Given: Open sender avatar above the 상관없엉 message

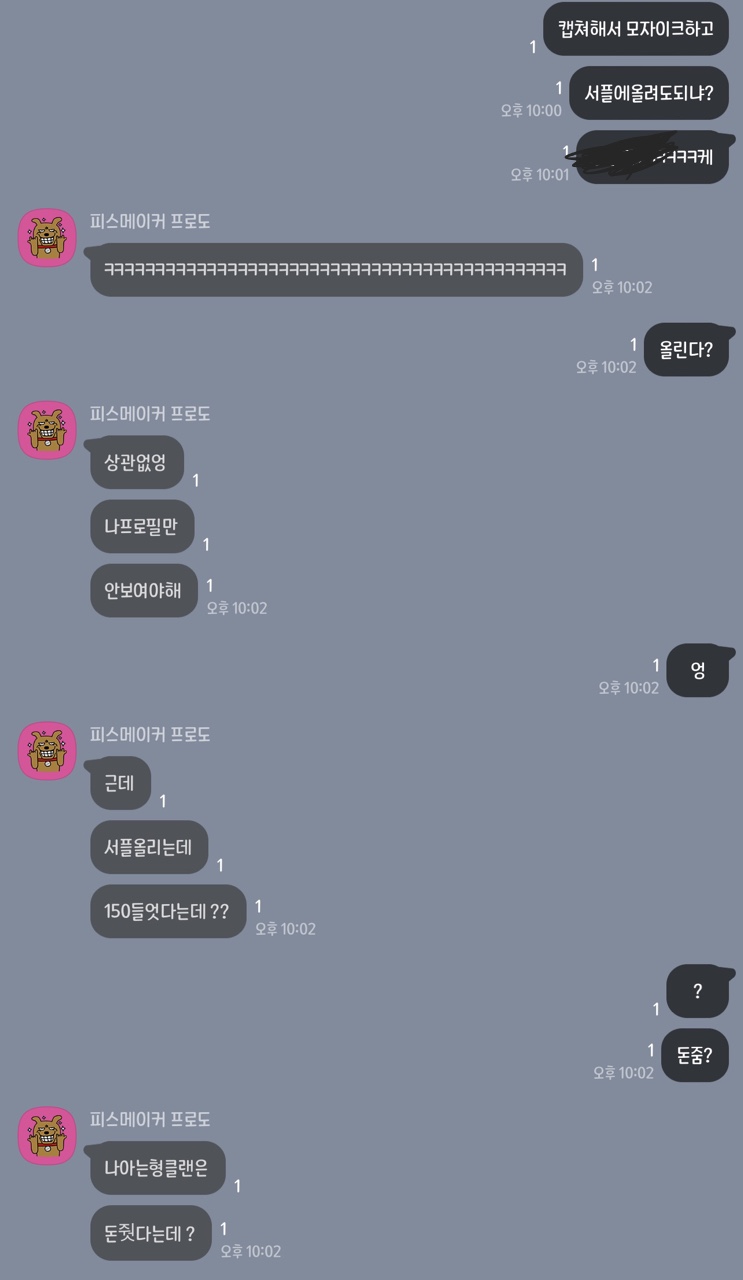Looking at the screenshot, I should pyautogui.click(x=47, y=430).
